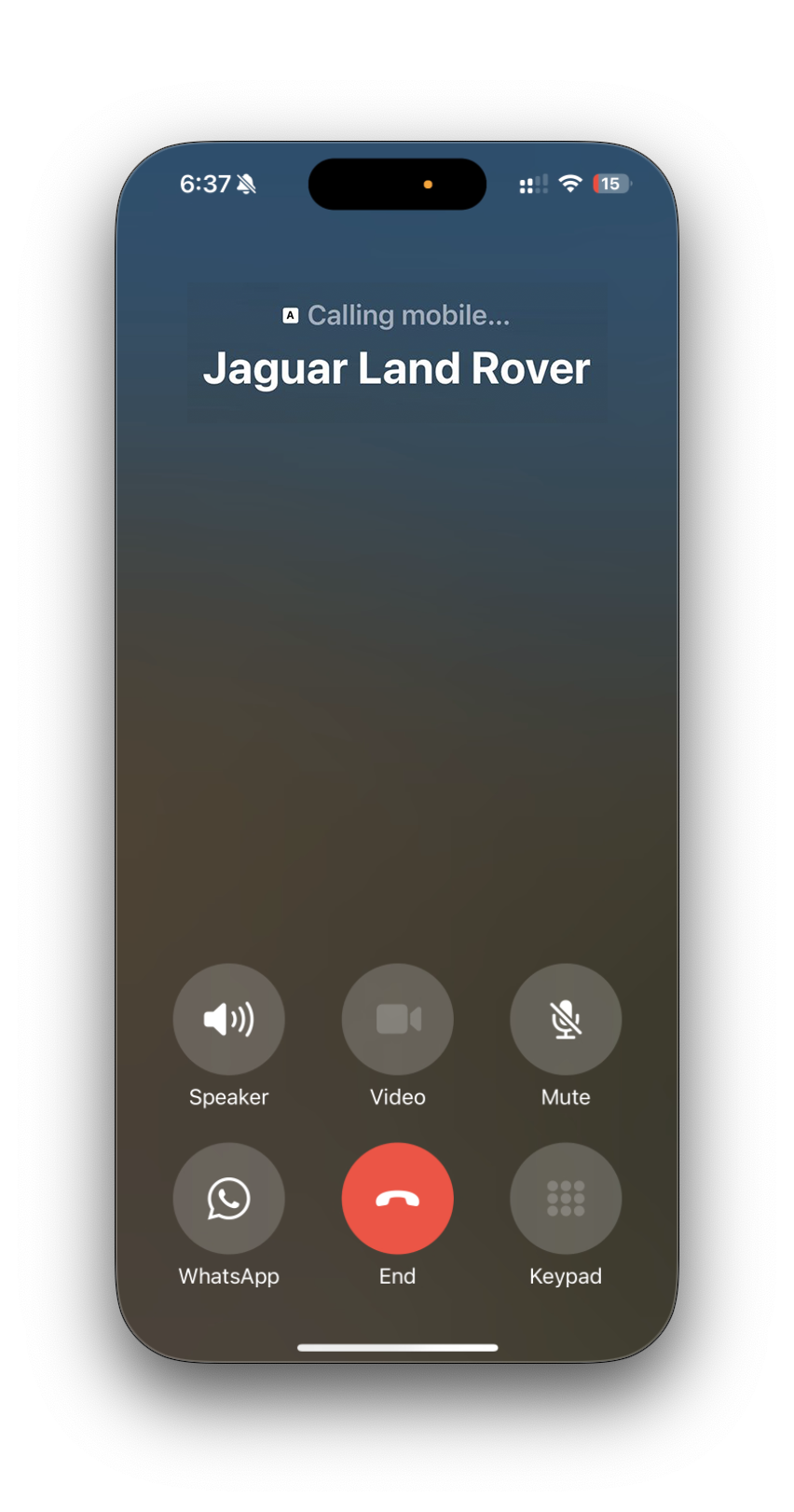Mute the microphone
The height and width of the screenshot is (1512, 794).
pyautogui.click(x=566, y=1019)
